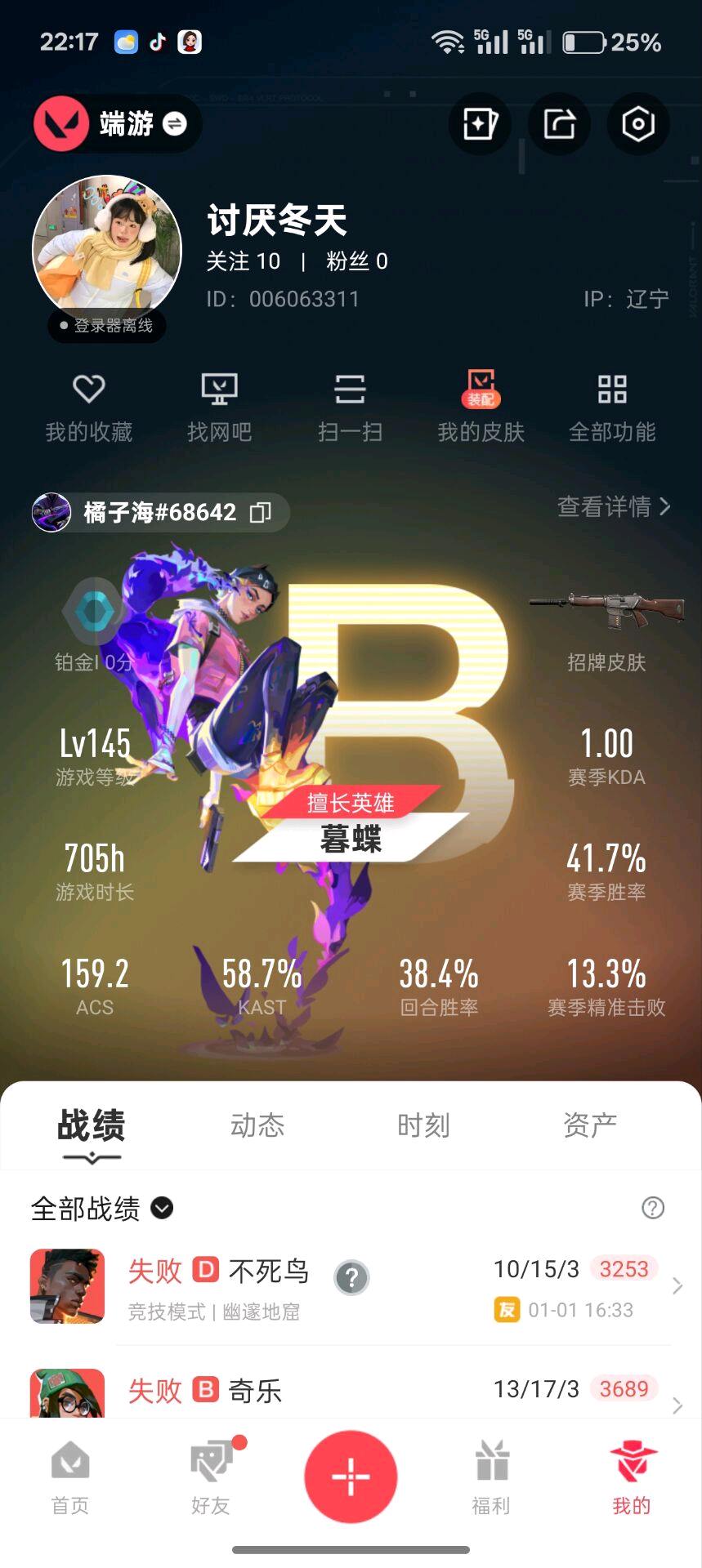
Task: Open 我的皮肤 skins
Action: tap(481, 407)
